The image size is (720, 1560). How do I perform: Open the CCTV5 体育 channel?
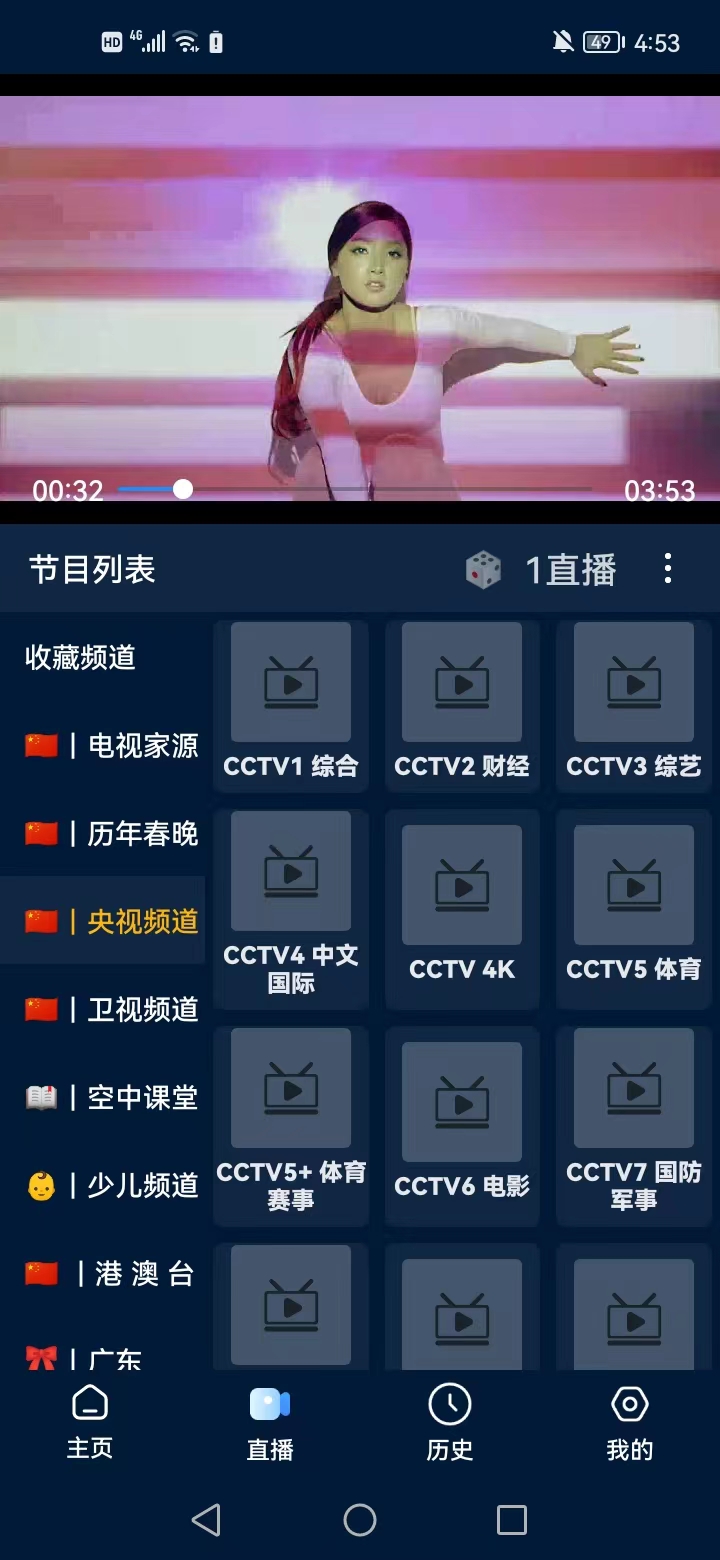pos(634,907)
